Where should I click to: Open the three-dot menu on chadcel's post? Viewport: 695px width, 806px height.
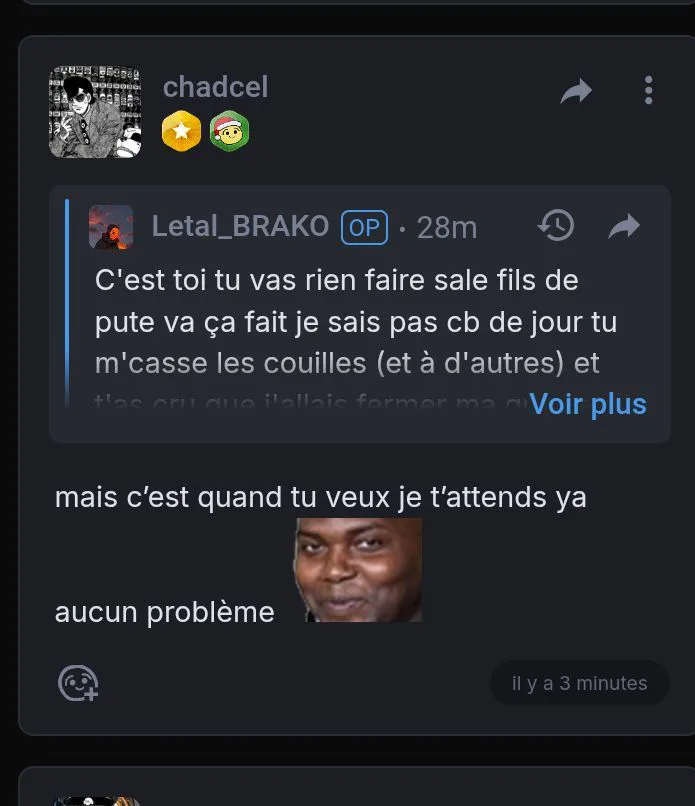click(x=649, y=90)
